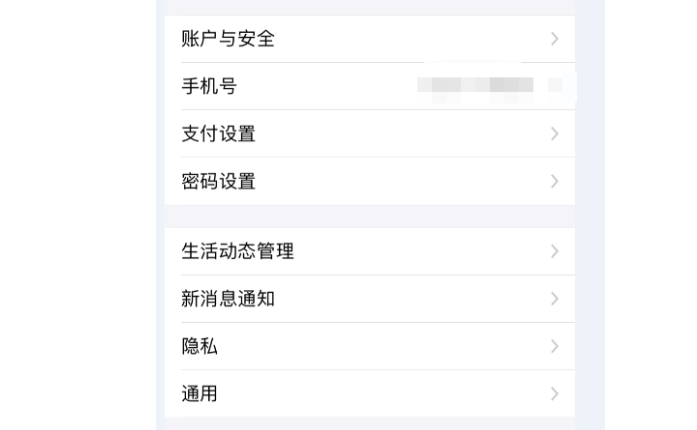Open the 手机号 row
Viewport: 697px width, 430px height.
369,86
